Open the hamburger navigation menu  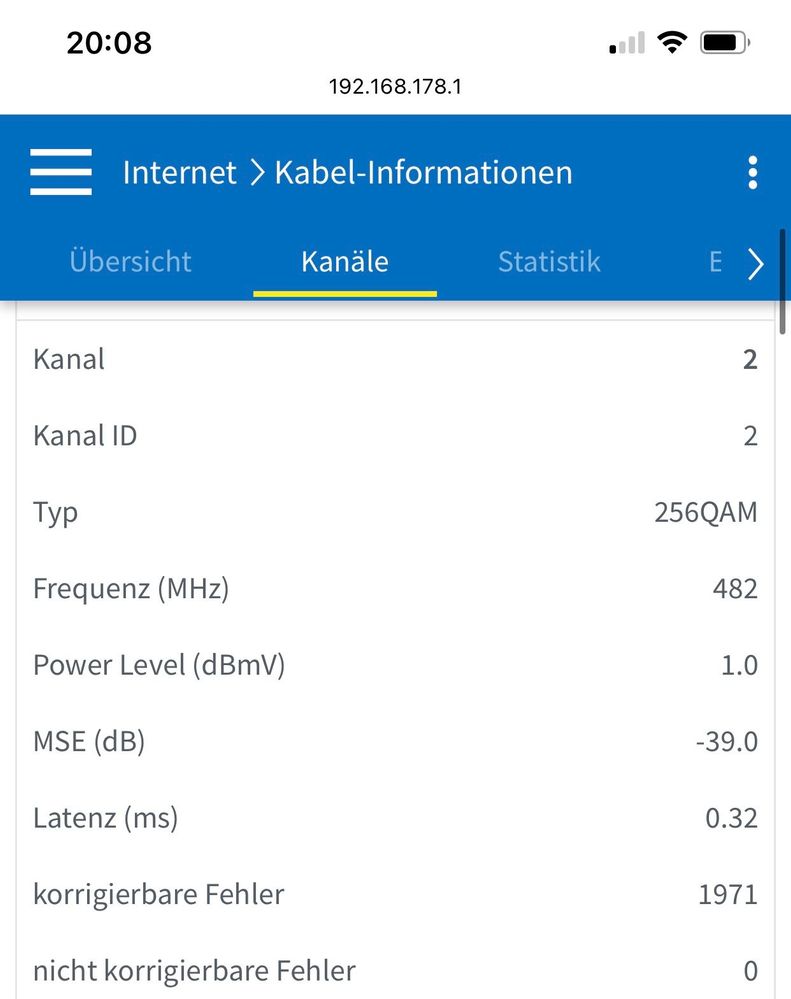click(61, 172)
